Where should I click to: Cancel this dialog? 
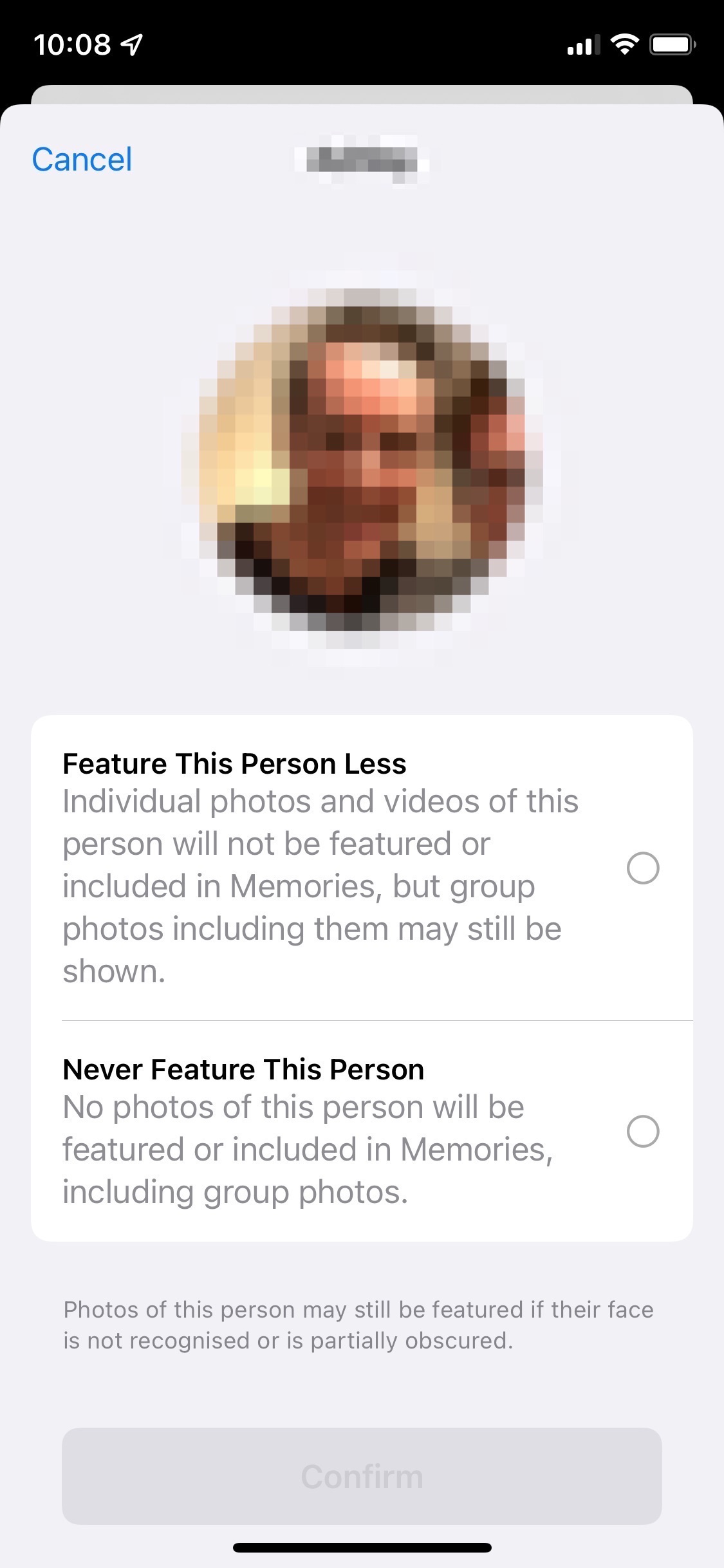[82, 159]
